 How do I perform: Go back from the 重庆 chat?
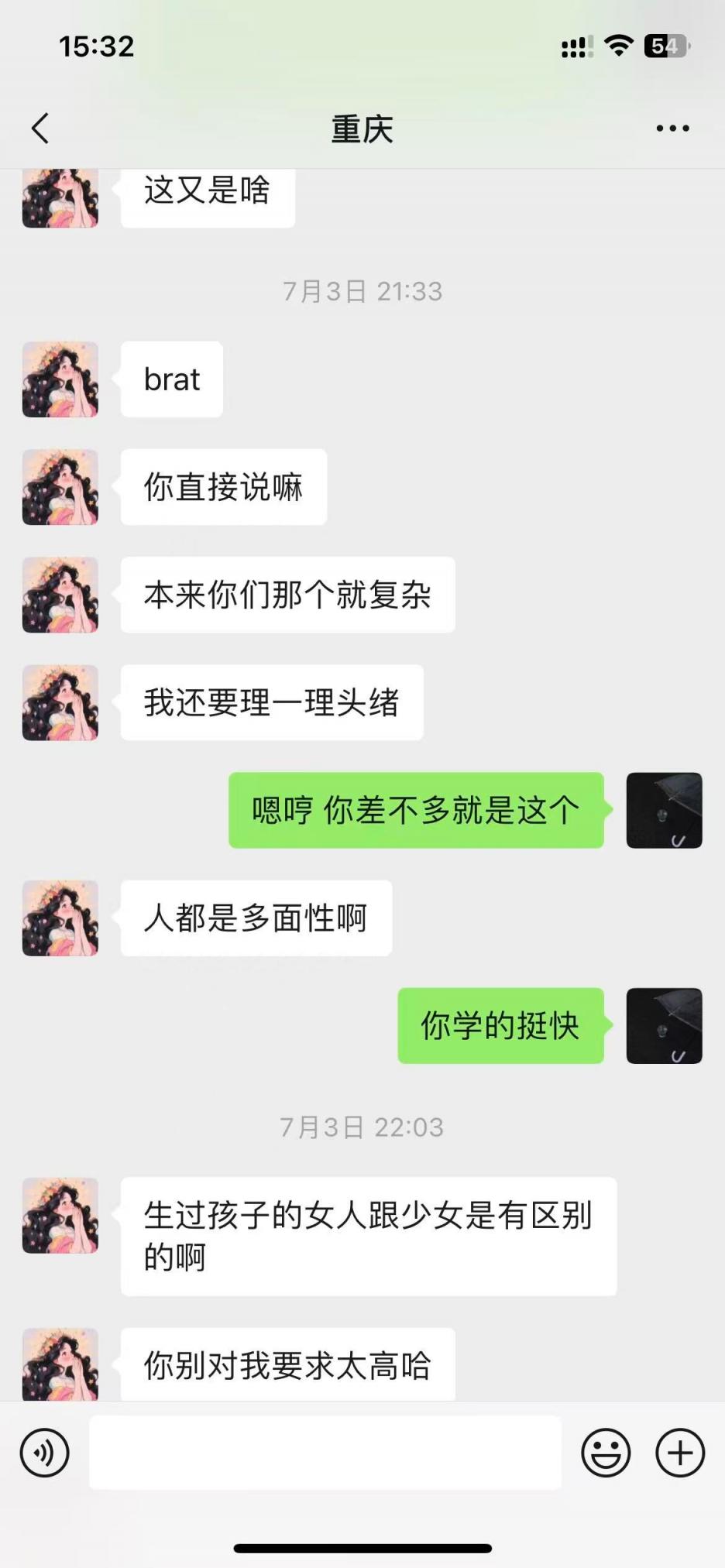[x=41, y=129]
